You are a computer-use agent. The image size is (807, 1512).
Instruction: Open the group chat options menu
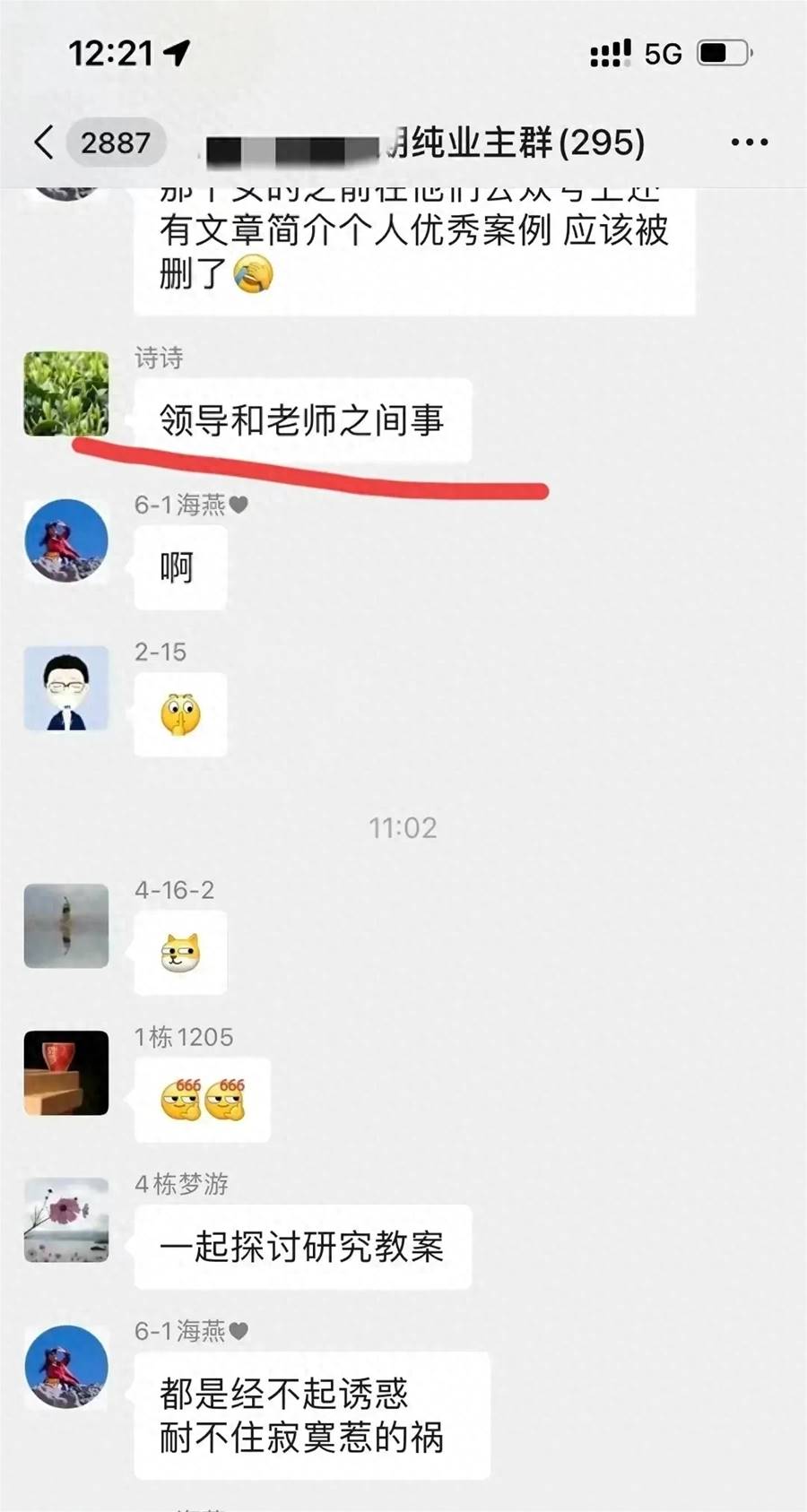(749, 143)
